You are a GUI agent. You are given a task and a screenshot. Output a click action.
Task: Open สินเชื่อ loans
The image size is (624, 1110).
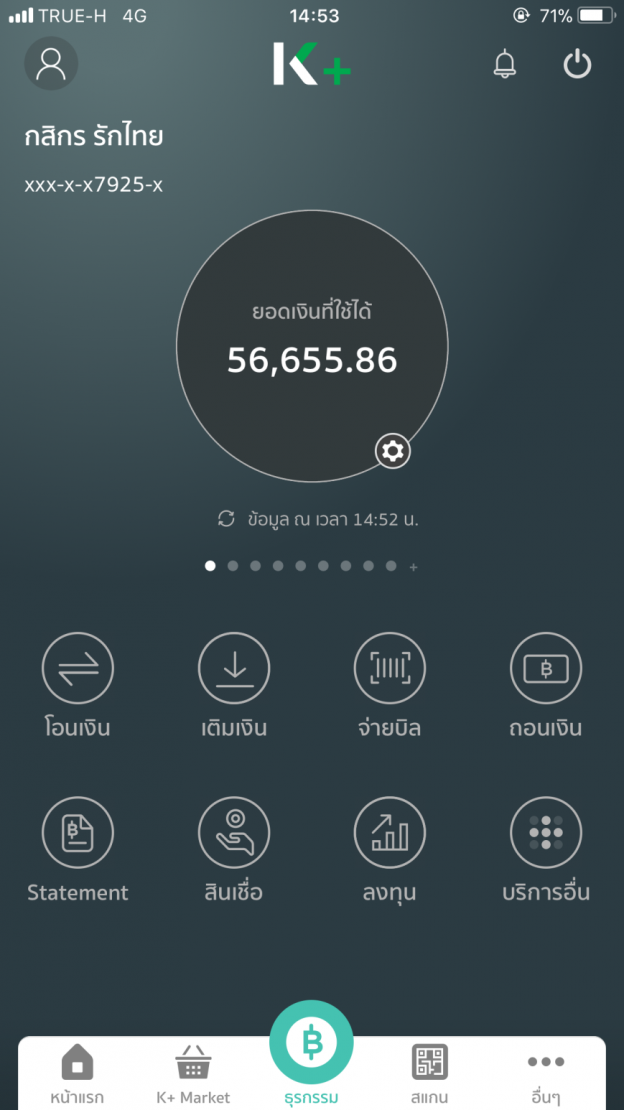(234, 833)
